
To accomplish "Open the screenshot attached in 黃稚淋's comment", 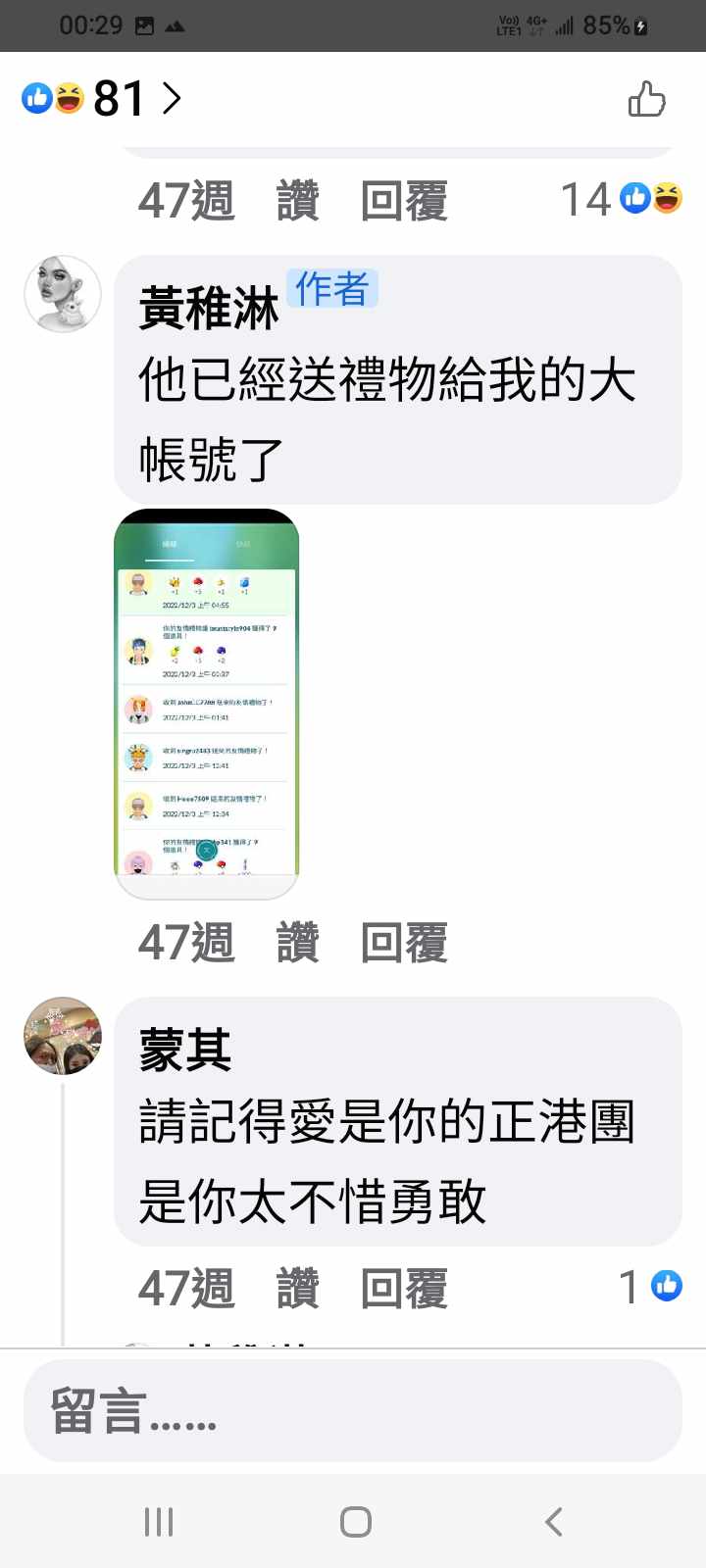I will pos(207,702).
